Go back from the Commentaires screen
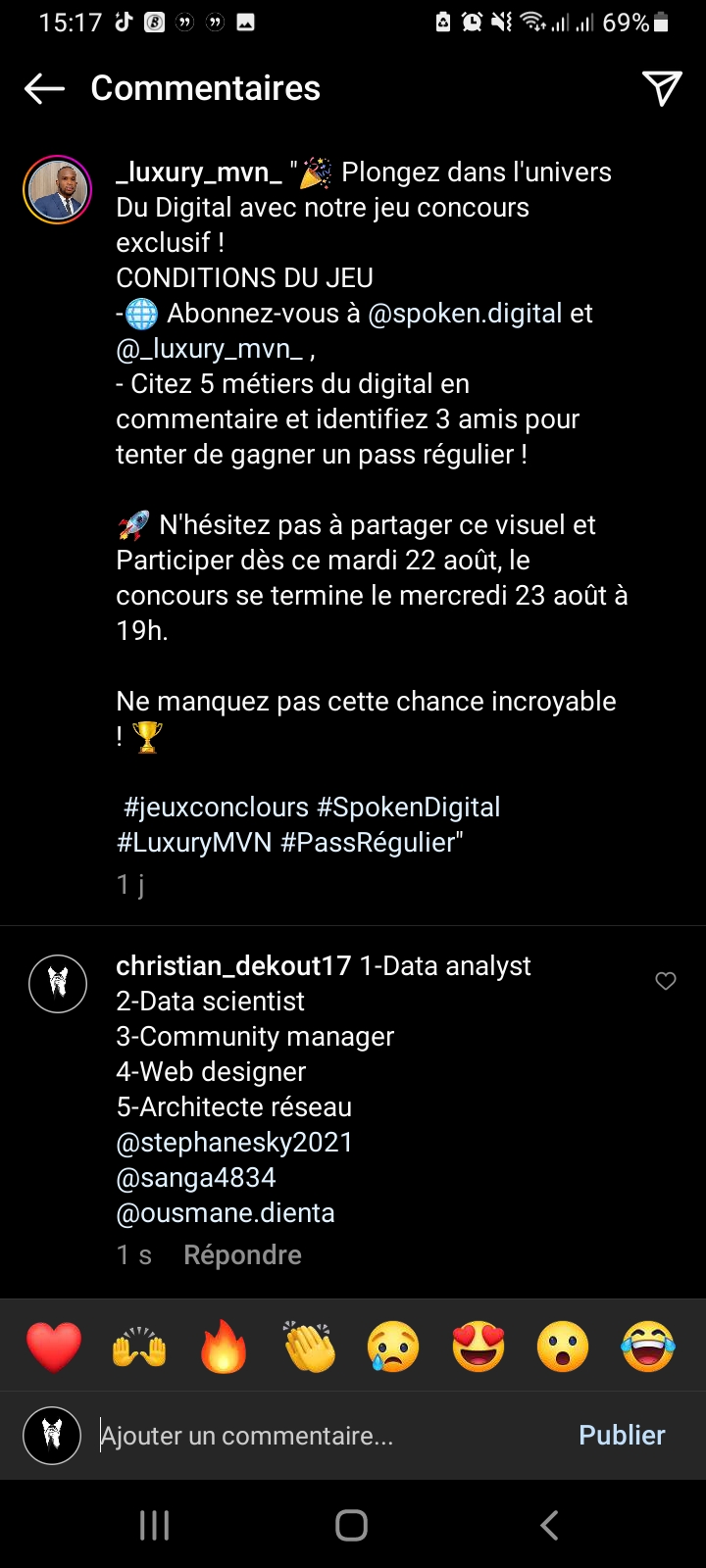Screen dimensions: 706x1568 coord(44,88)
